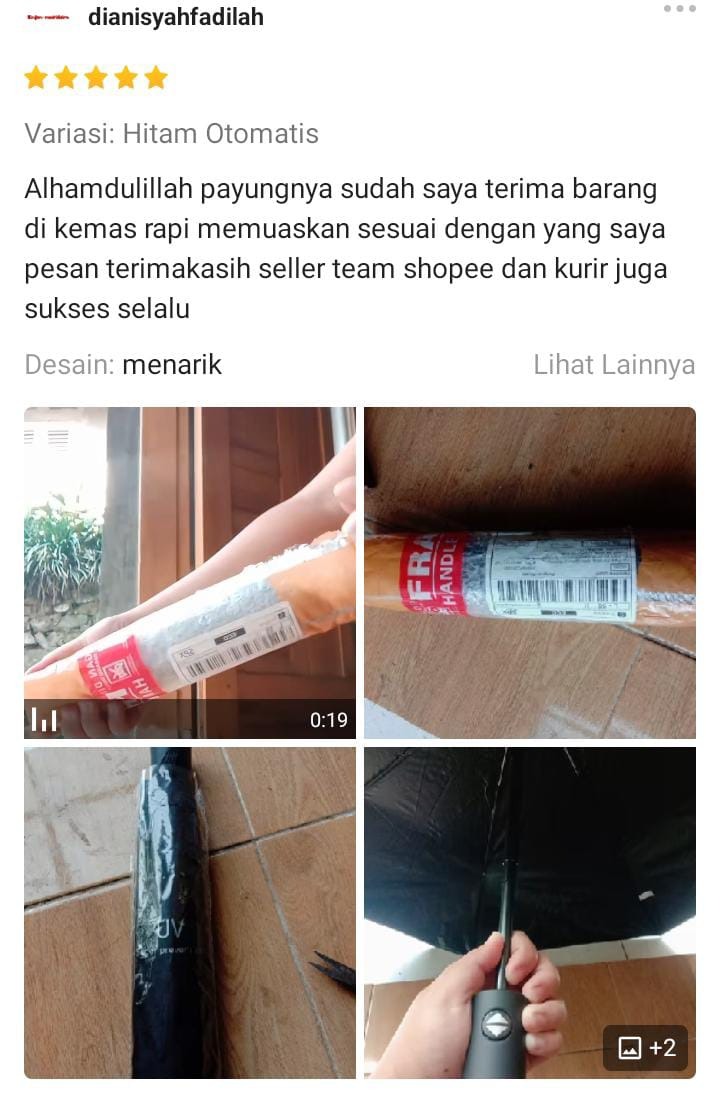Open the photo of the package's shipping label
Screen dimensions: 720x1098
[x=529, y=572]
